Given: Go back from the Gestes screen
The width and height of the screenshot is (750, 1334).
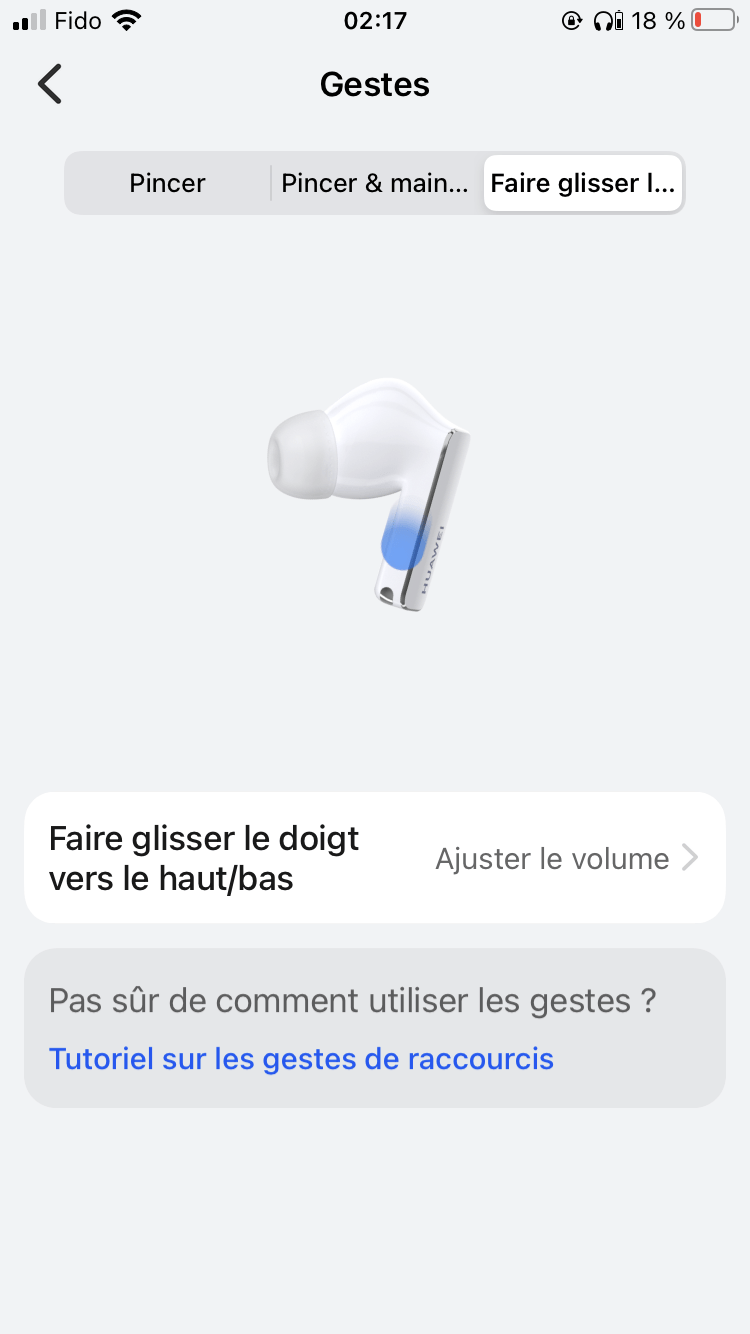Looking at the screenshot, I should [x=50, y=84].
